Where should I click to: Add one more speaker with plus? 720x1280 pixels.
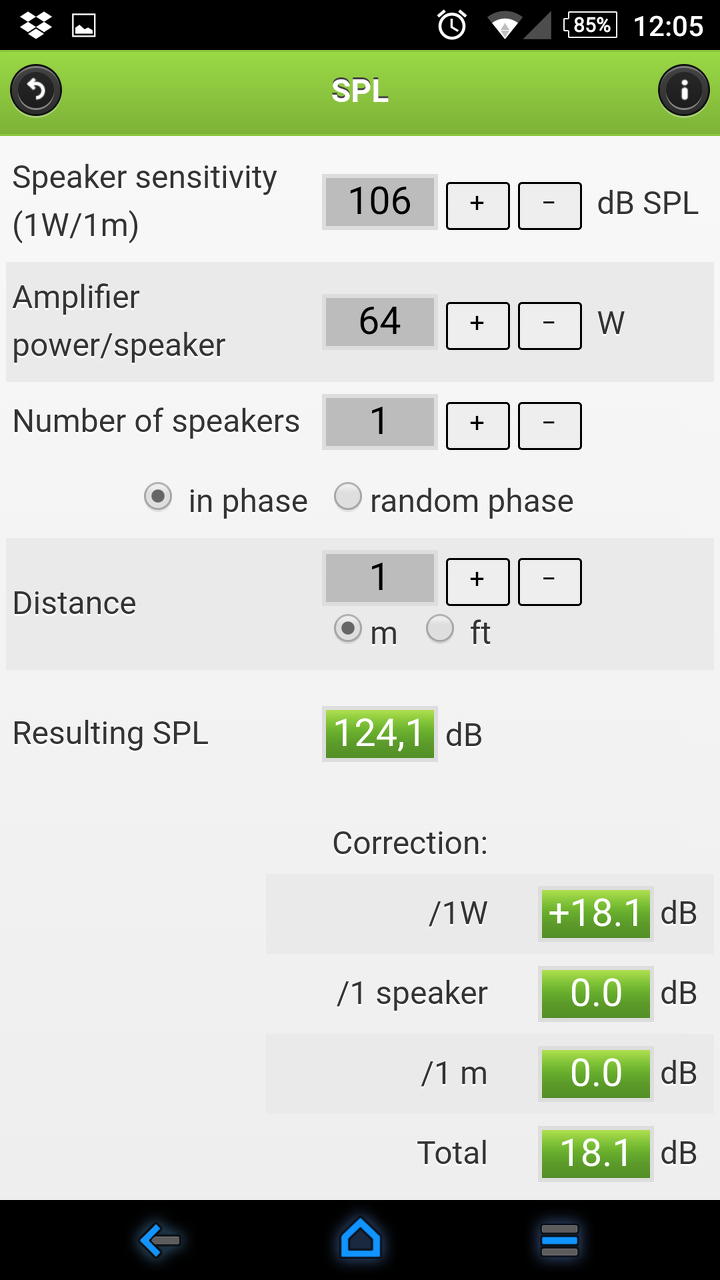[x=477, y=425]
